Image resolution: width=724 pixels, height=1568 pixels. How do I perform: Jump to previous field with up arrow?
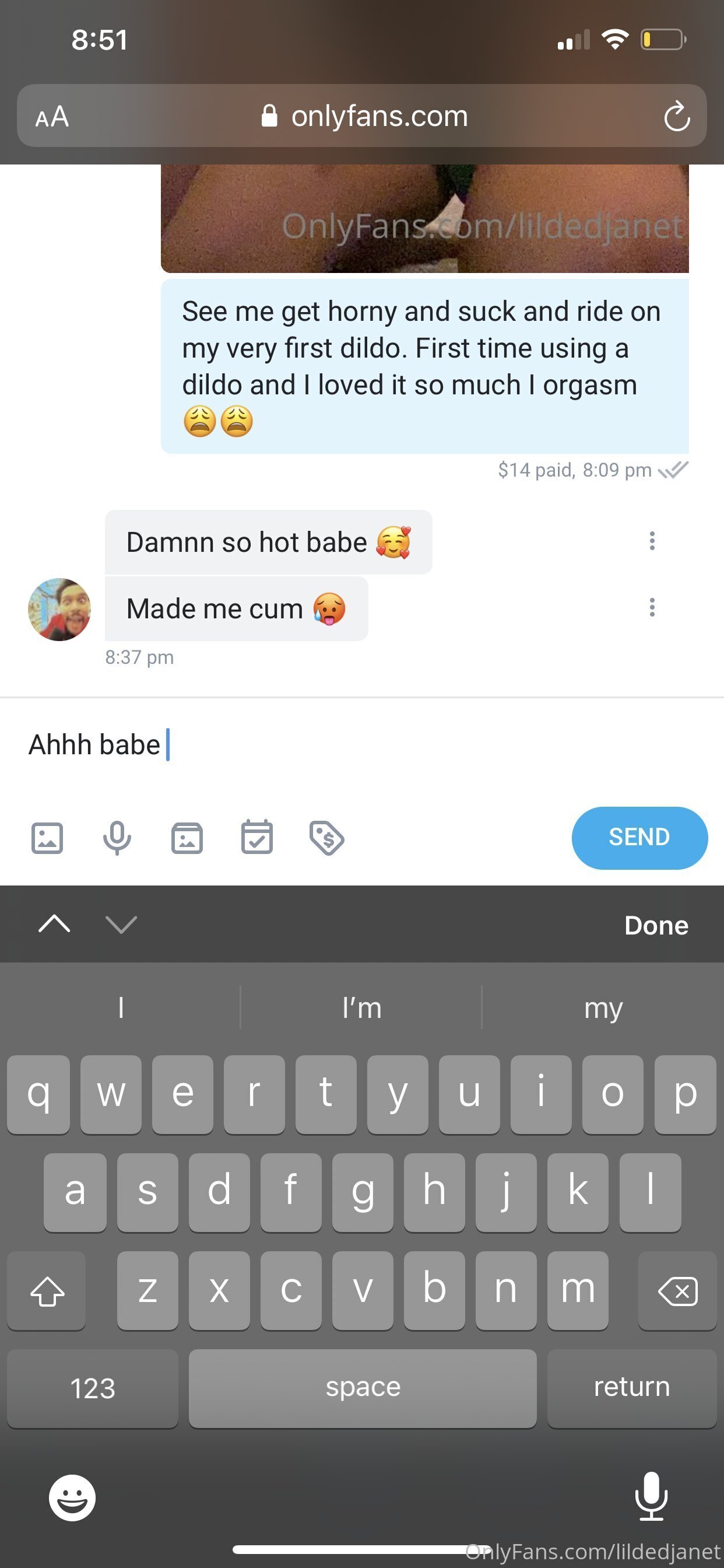pos(54,925)
